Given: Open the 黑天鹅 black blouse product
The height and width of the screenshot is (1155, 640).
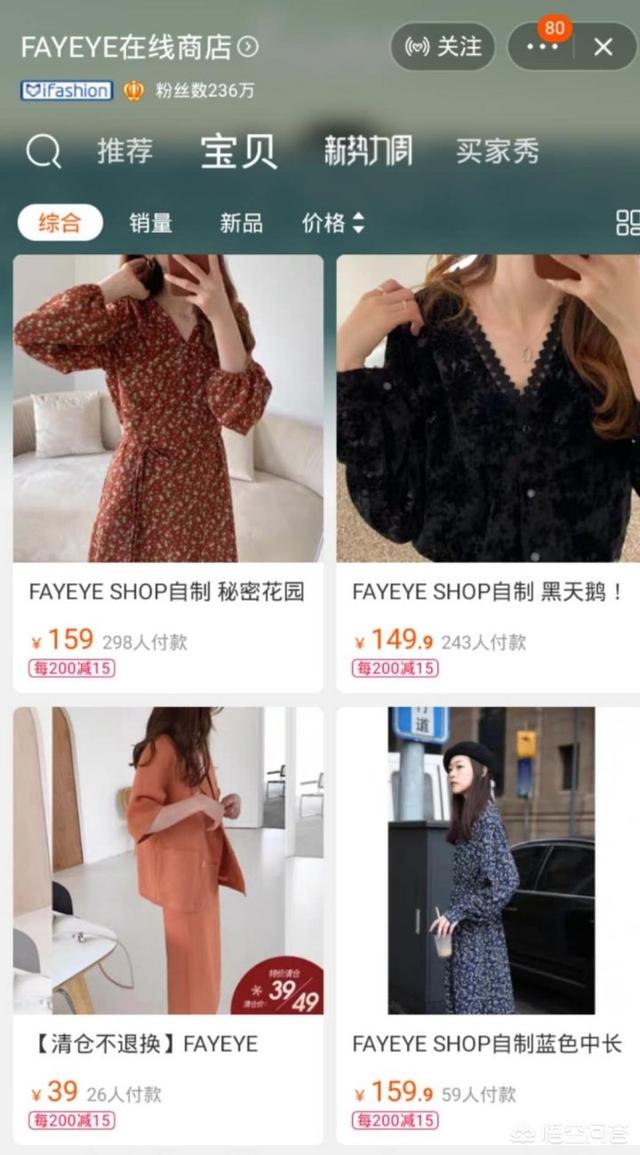Looking at the screenshot, I should 488,474.
